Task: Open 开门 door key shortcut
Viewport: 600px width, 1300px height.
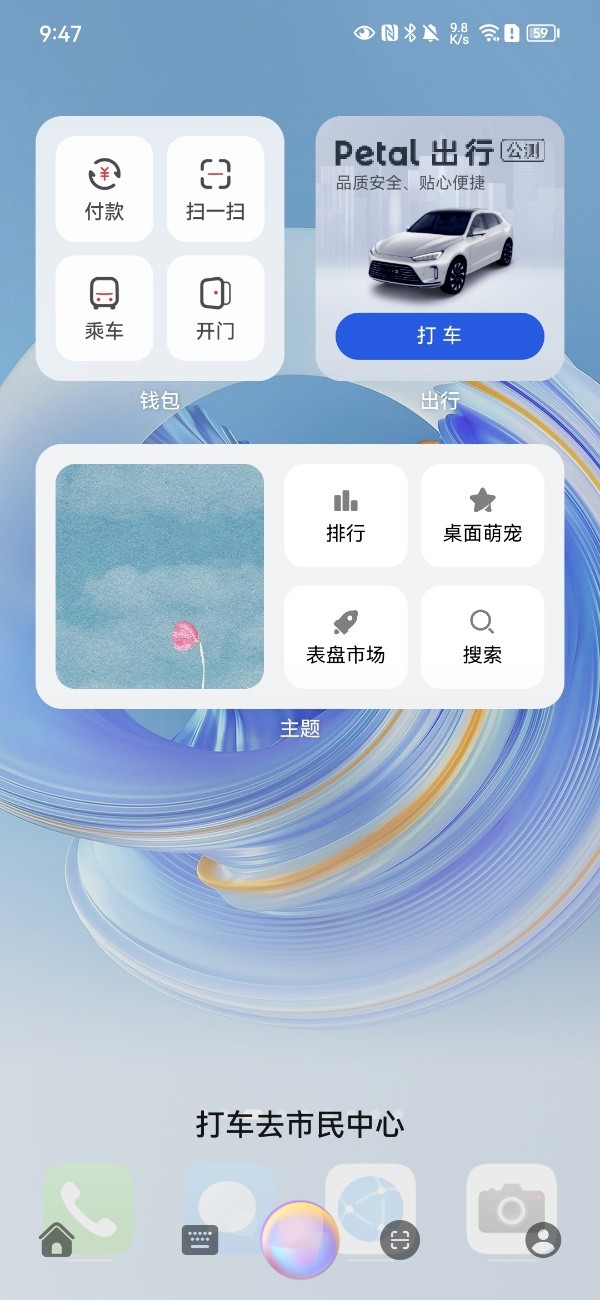Action: pos(215,308)
